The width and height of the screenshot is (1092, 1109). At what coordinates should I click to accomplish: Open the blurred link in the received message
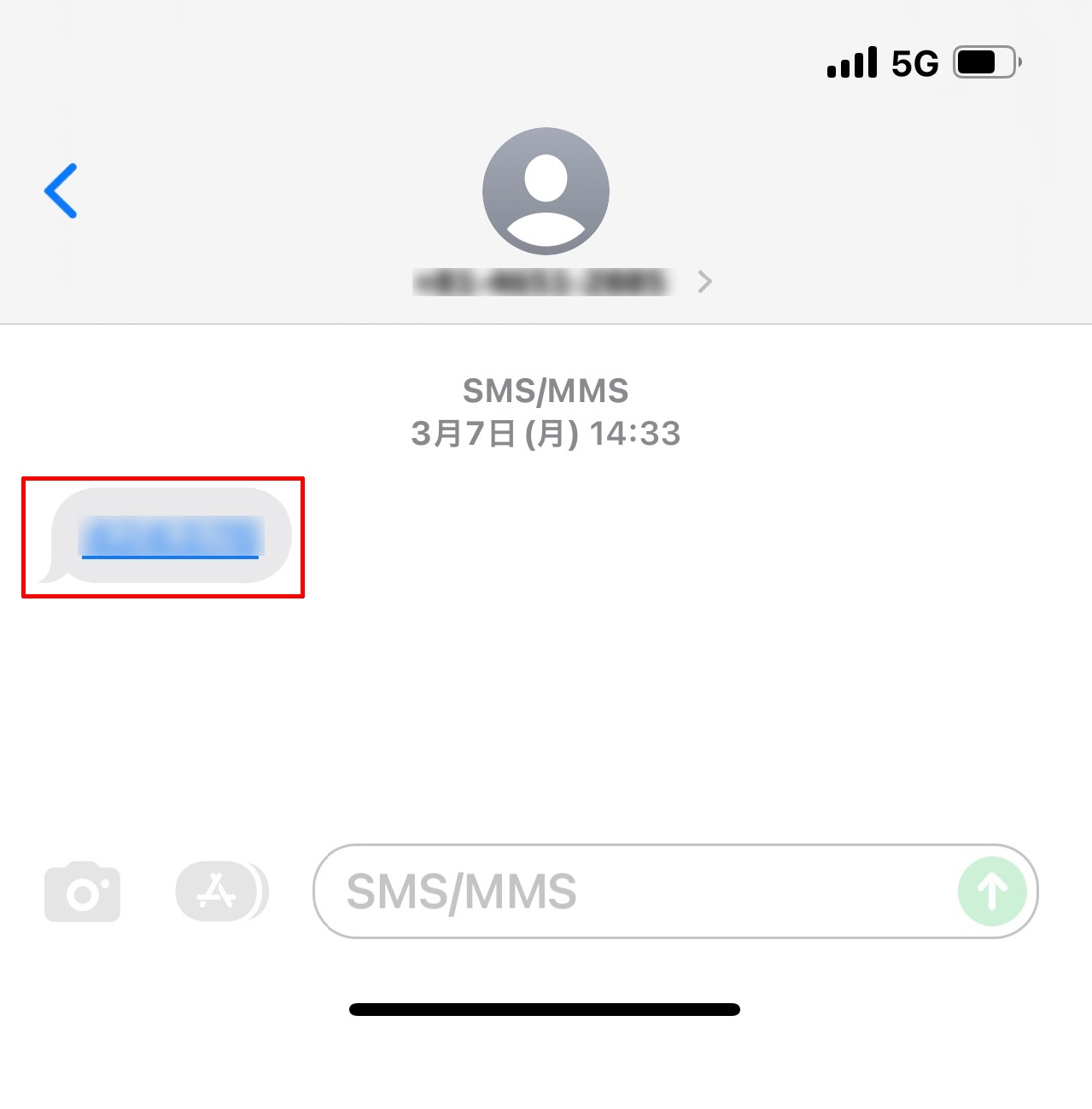tap(170, 538)
